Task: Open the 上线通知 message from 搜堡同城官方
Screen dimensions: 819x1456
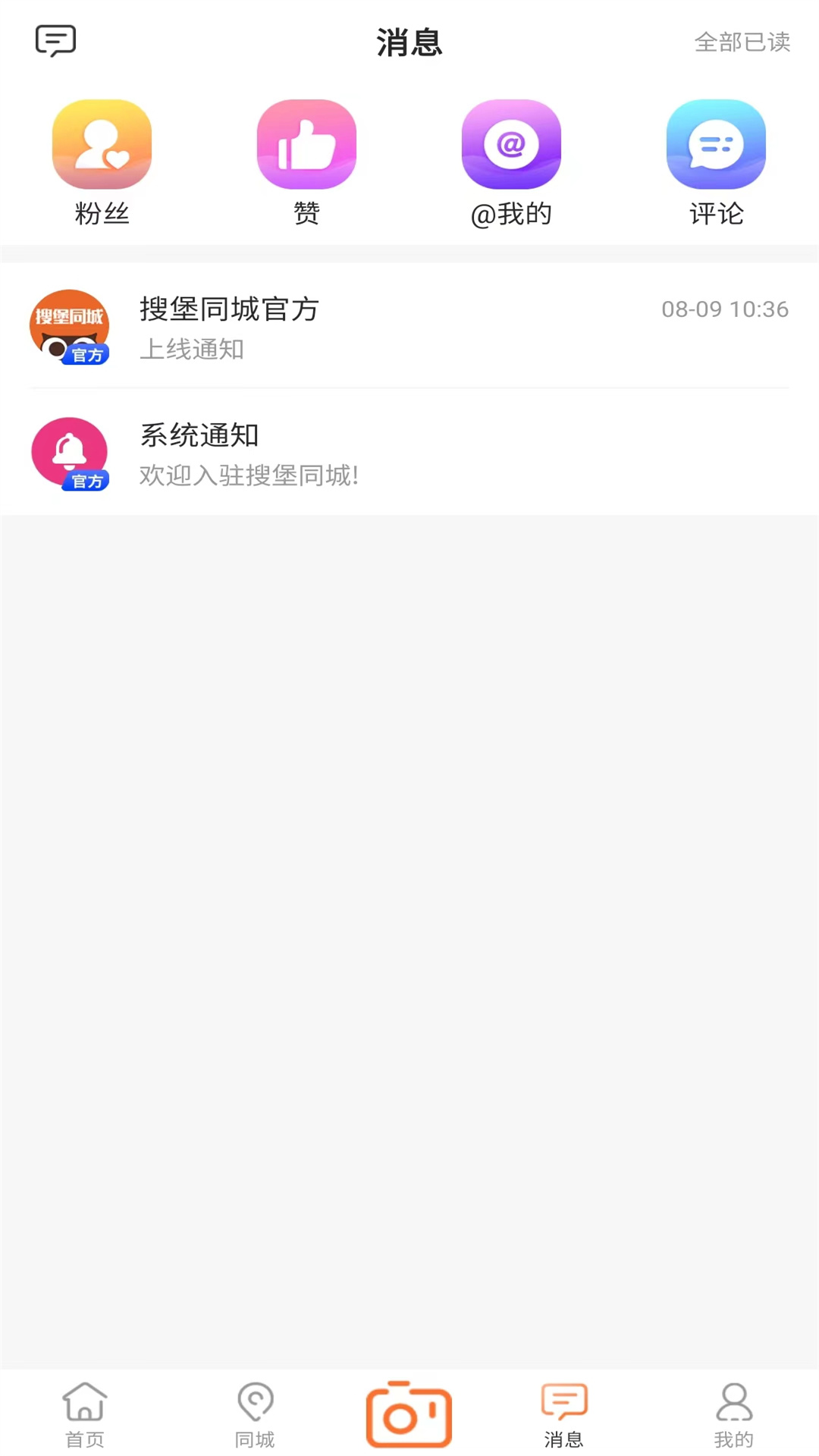Action: pyautogui.click(x=193, y=350)
